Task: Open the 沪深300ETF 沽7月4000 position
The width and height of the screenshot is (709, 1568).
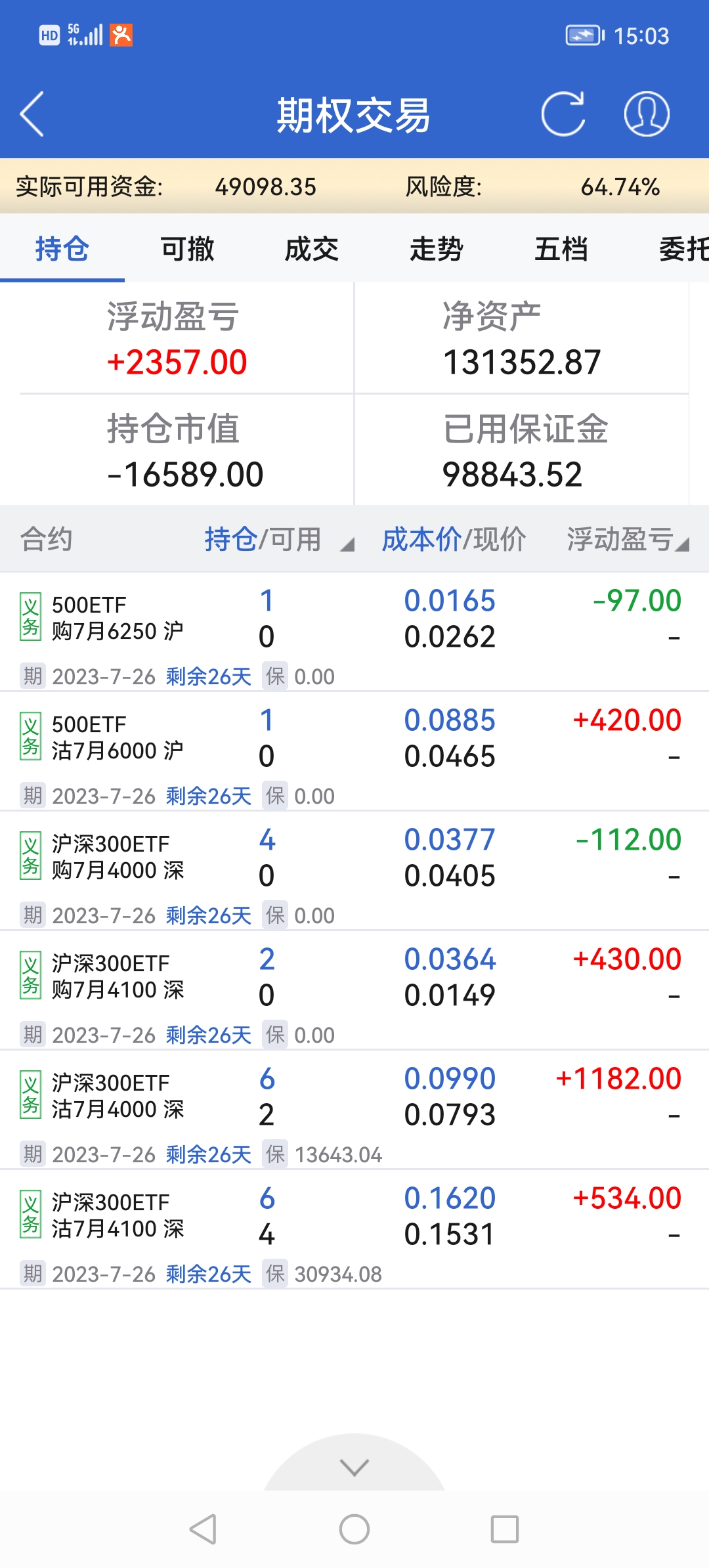Action: [x=118, y=1096]
